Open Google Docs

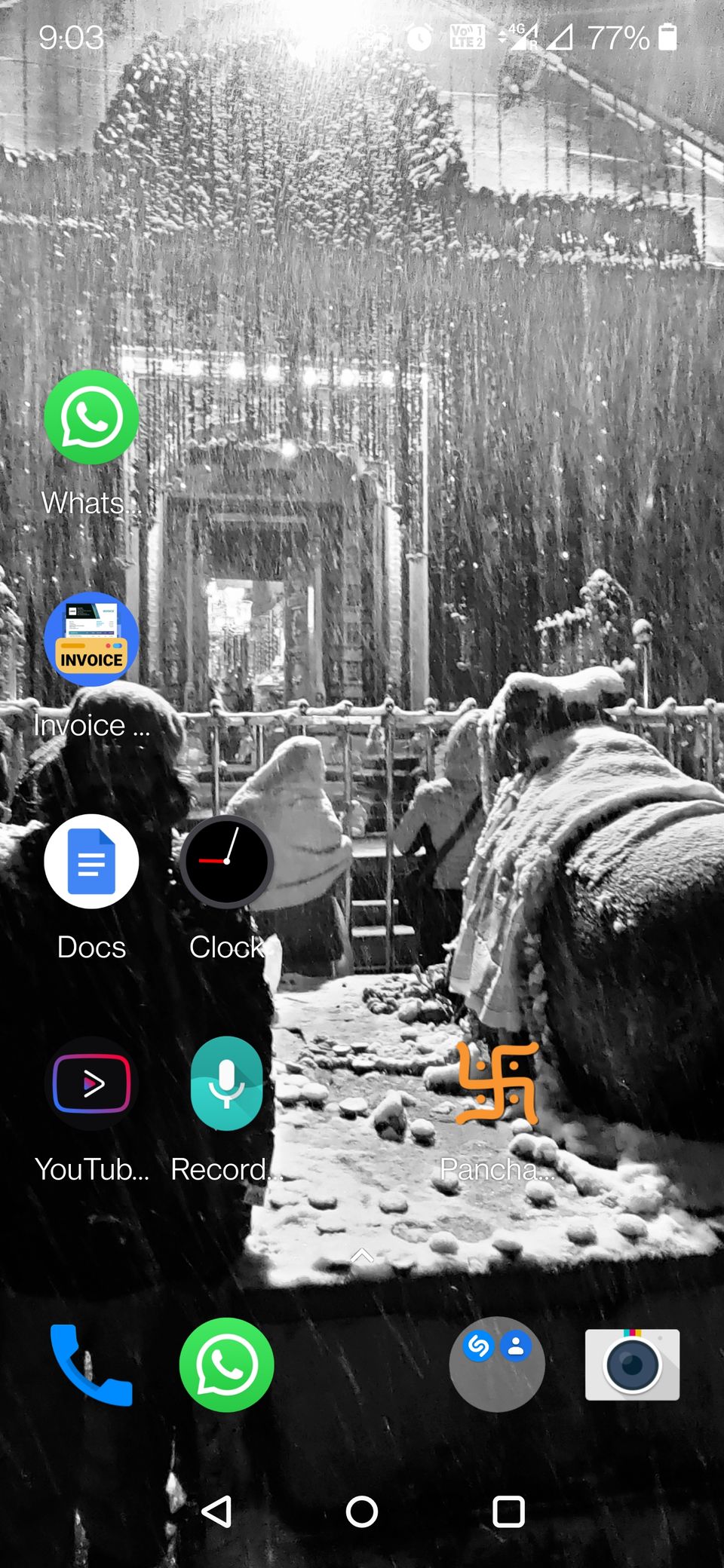tap(91, 862)
